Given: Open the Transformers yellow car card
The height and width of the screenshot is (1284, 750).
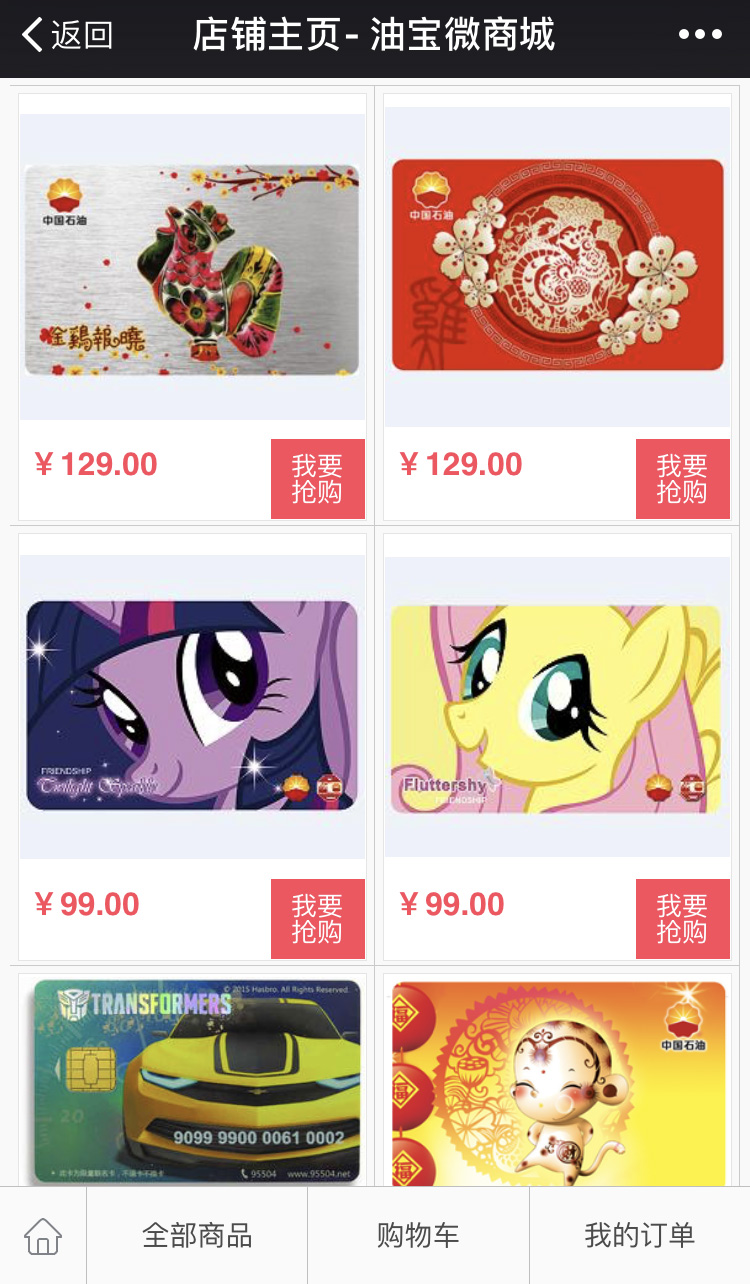Looking at the screenshot, I should pos(197,1080).
